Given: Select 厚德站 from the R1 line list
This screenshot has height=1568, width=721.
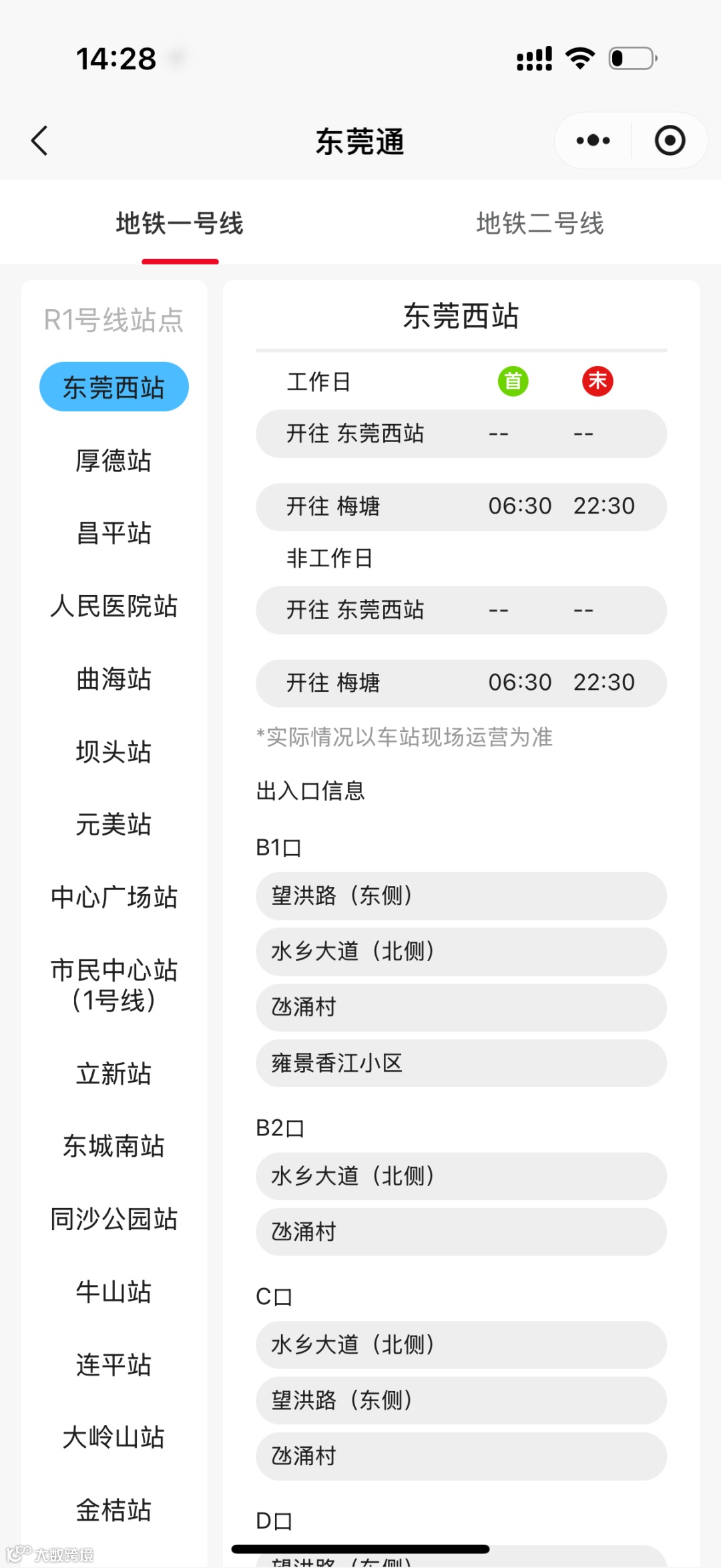Looking at the screenshot, I should (113, 460).
